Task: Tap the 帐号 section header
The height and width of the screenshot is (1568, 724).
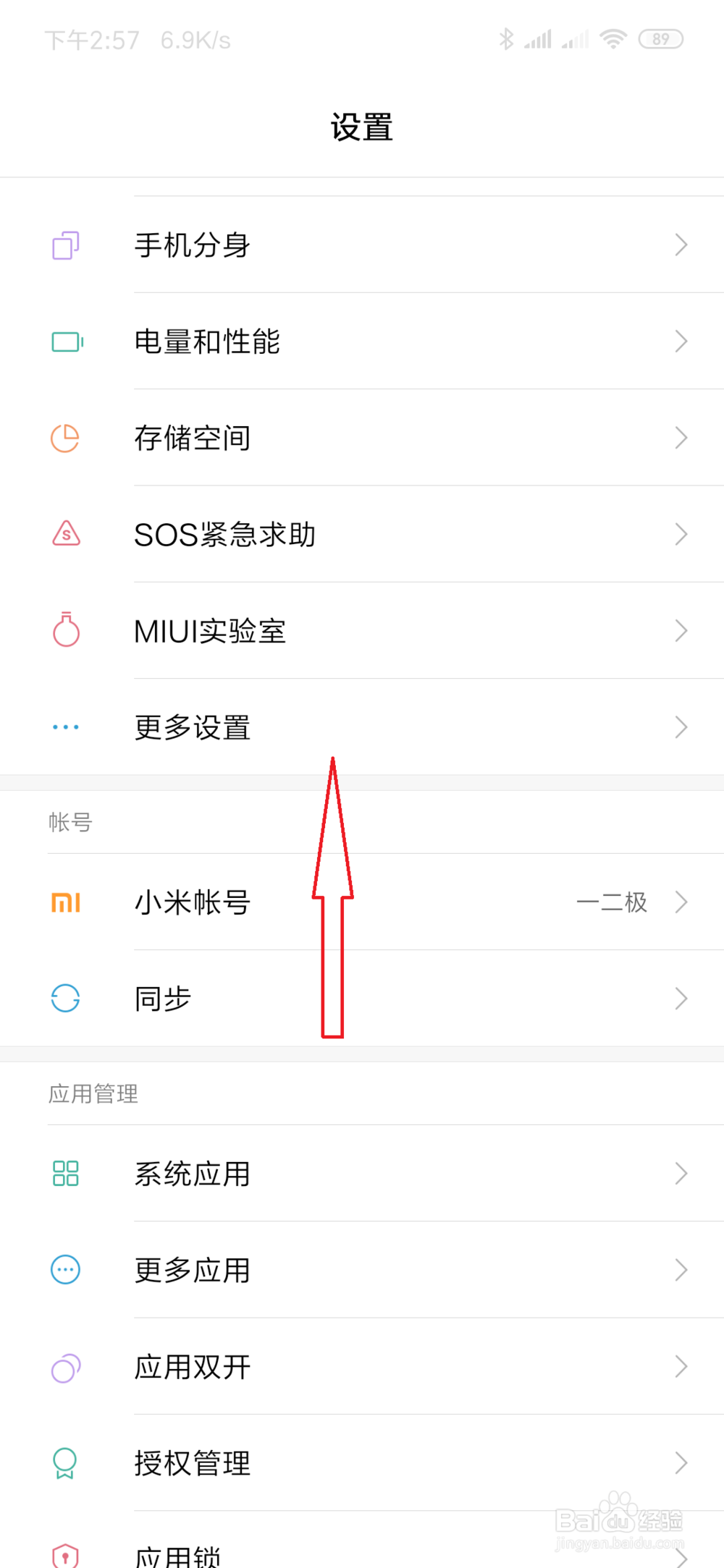Action: tap(70, 822)
